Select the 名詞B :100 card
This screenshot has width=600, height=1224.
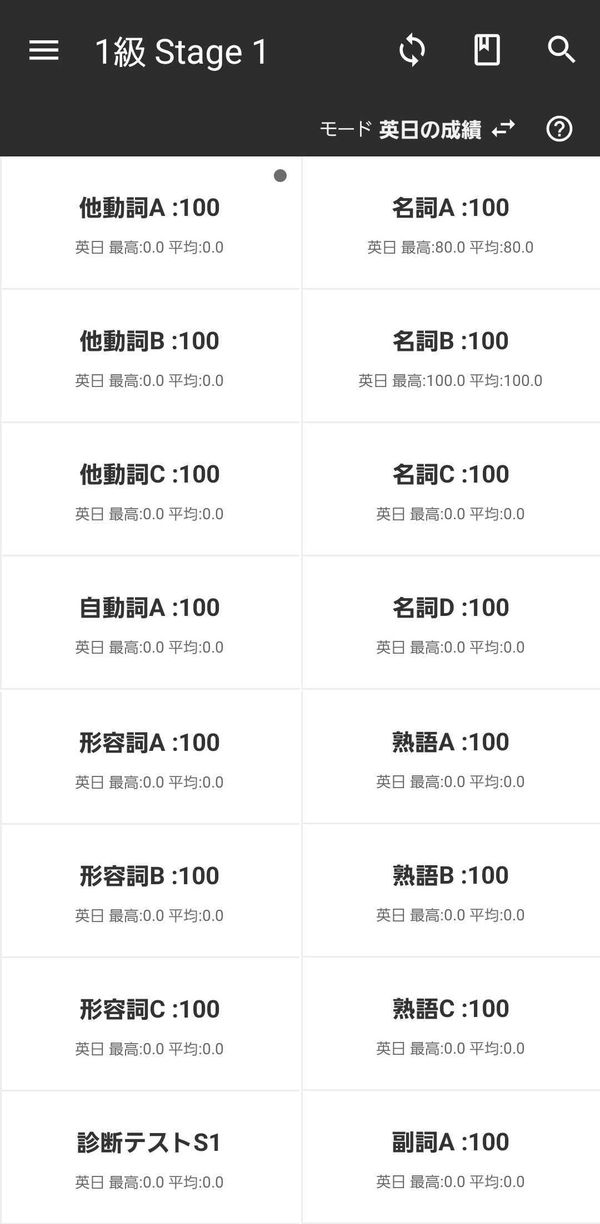pyautogui.click(x=451, y=356)
